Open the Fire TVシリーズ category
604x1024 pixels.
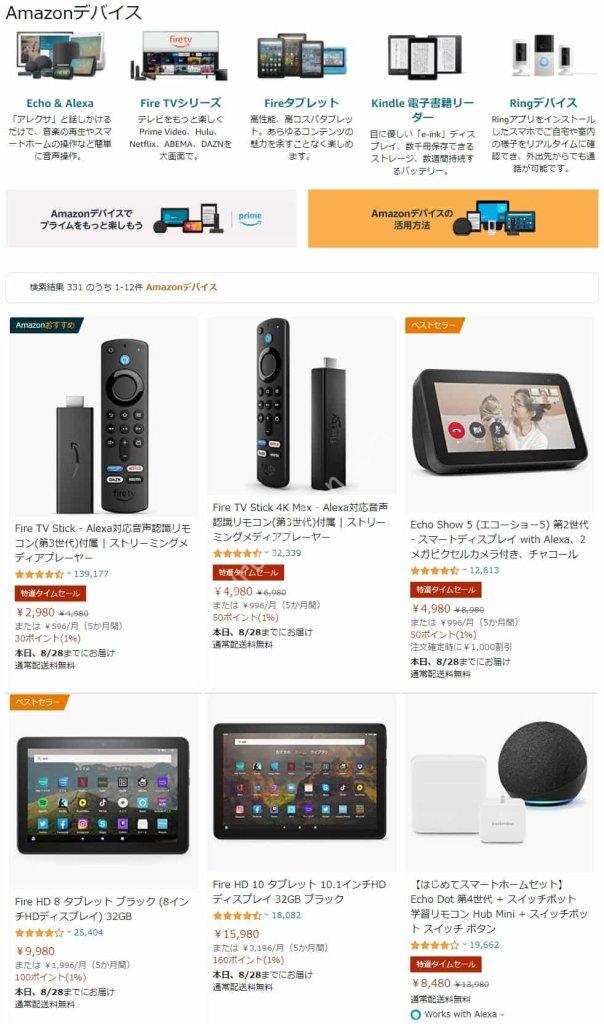pos(180,103)
